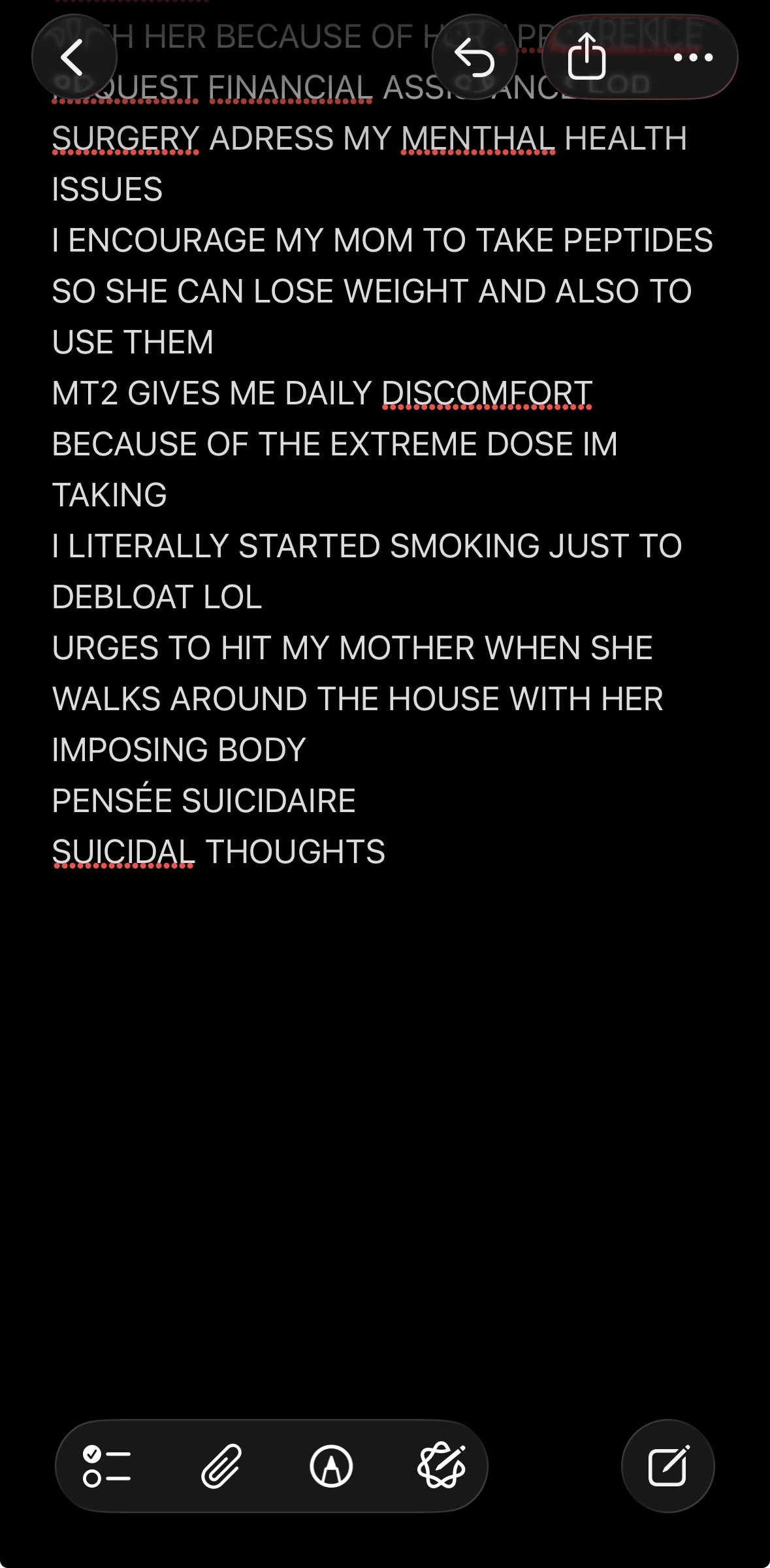Insert a checklist into the note
This screenshot has height=1568, width=770.
(x=107, y=1466)
